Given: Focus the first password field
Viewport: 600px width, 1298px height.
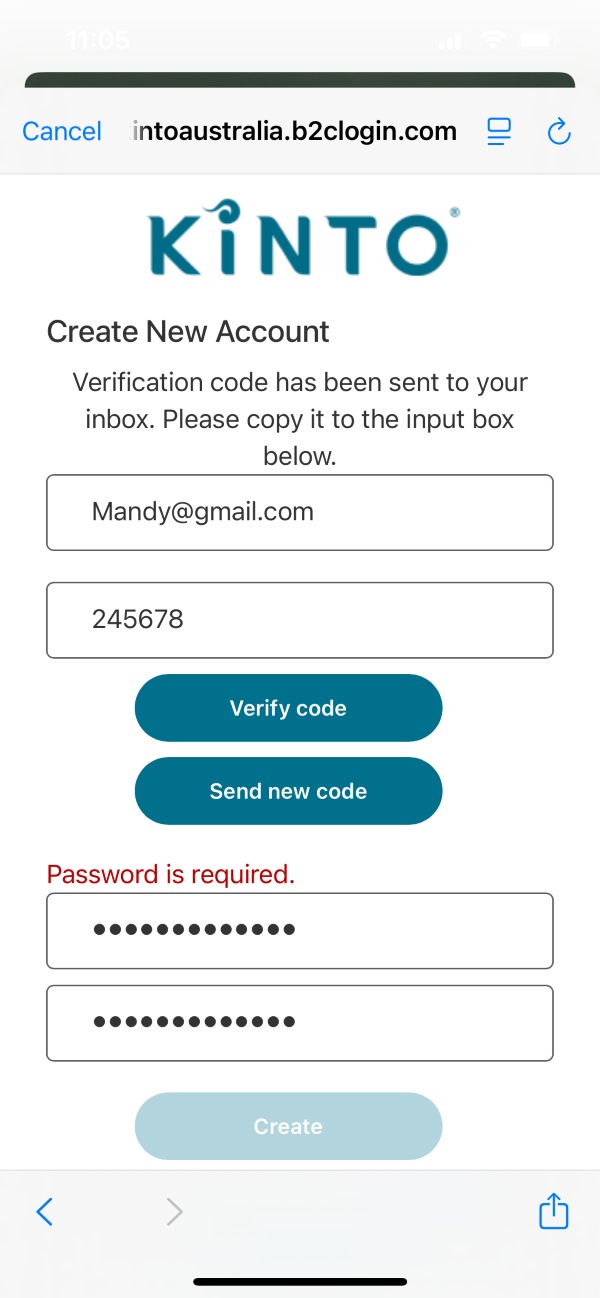Looking at the screenshot, I should [x=300, y=930].
